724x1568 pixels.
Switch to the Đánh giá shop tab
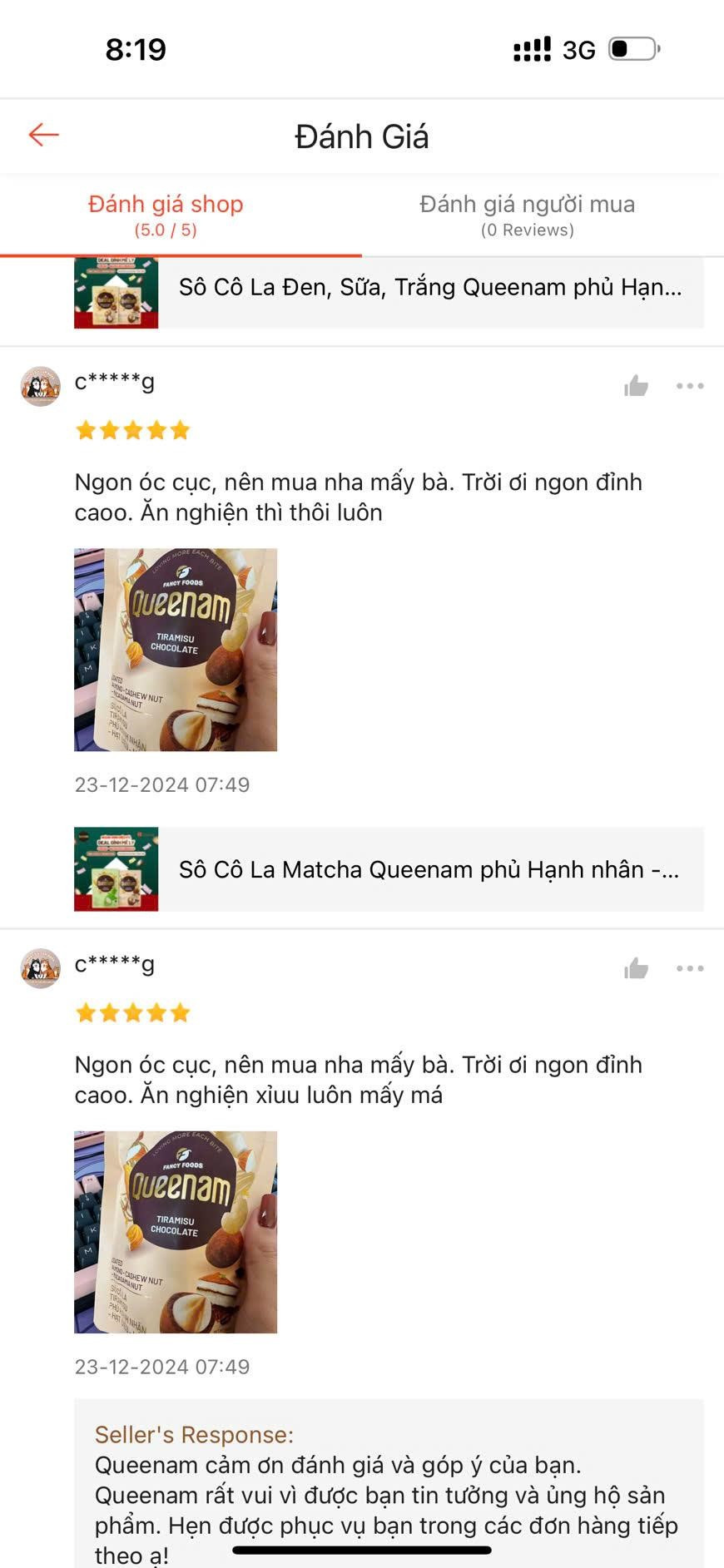[166, 215]
